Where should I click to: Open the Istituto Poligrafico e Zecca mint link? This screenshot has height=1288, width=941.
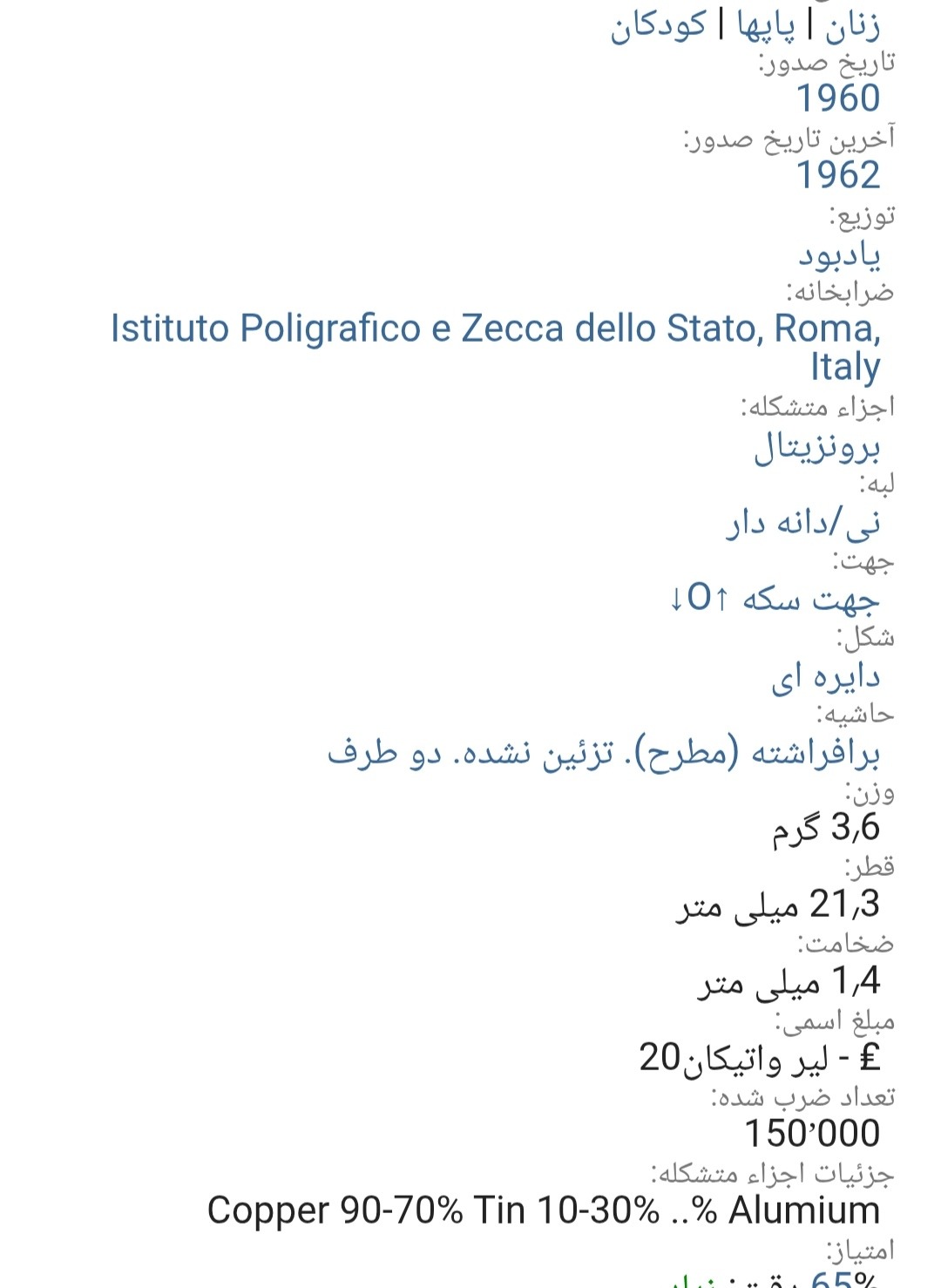495,329
